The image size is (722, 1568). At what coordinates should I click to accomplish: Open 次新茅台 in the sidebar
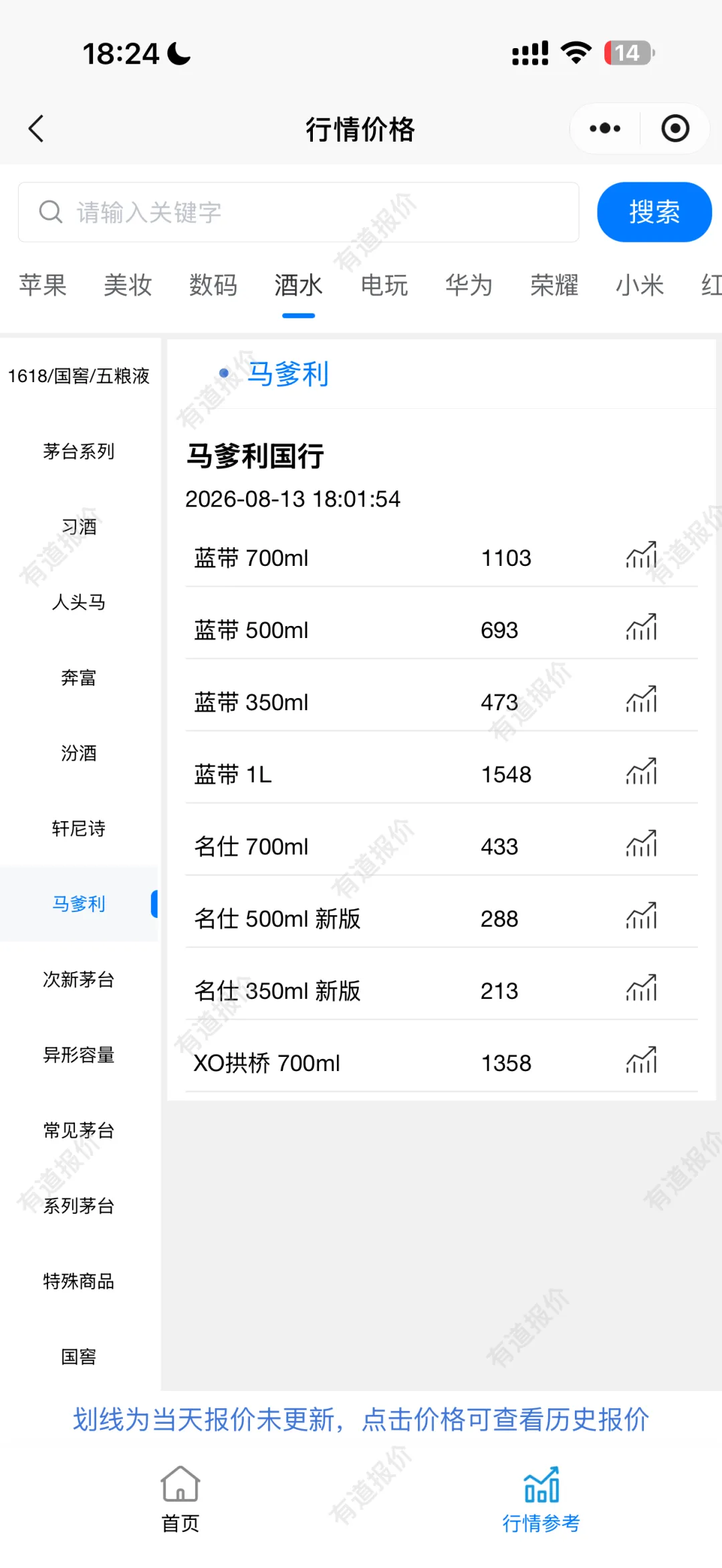79,980
